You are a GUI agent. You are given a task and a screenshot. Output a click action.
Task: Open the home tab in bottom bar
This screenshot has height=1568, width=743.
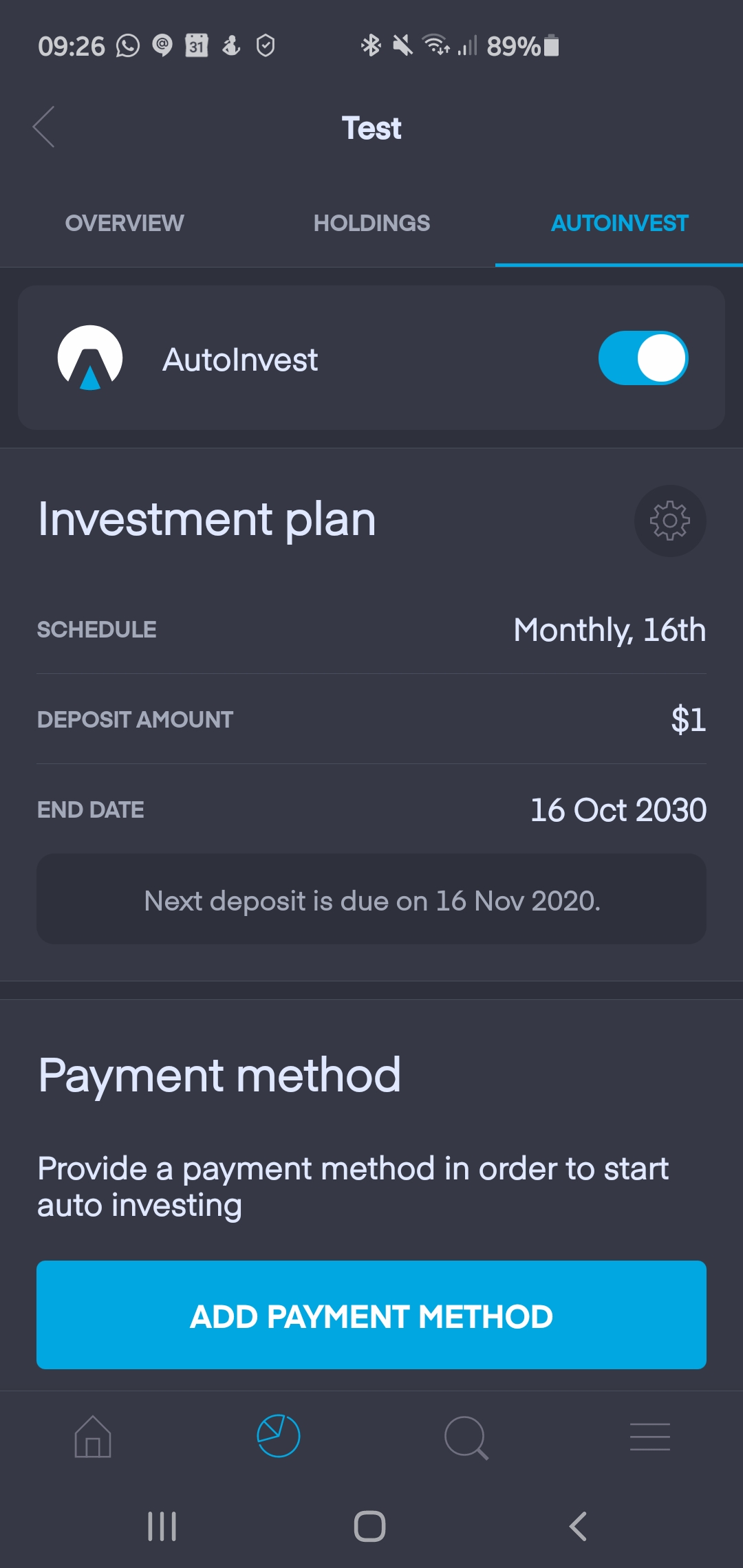(x=93, y=1437)
